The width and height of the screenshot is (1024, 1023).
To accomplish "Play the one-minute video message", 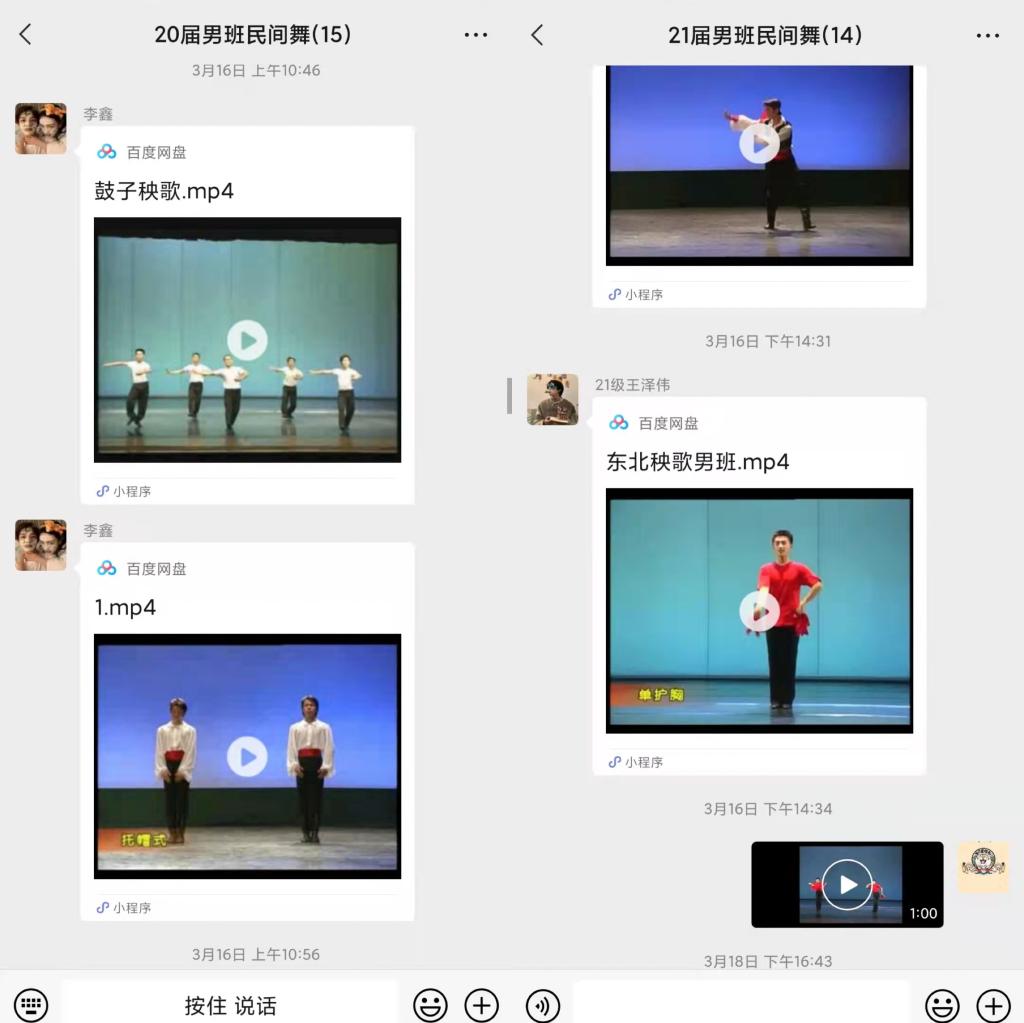I will coord(847,884).
